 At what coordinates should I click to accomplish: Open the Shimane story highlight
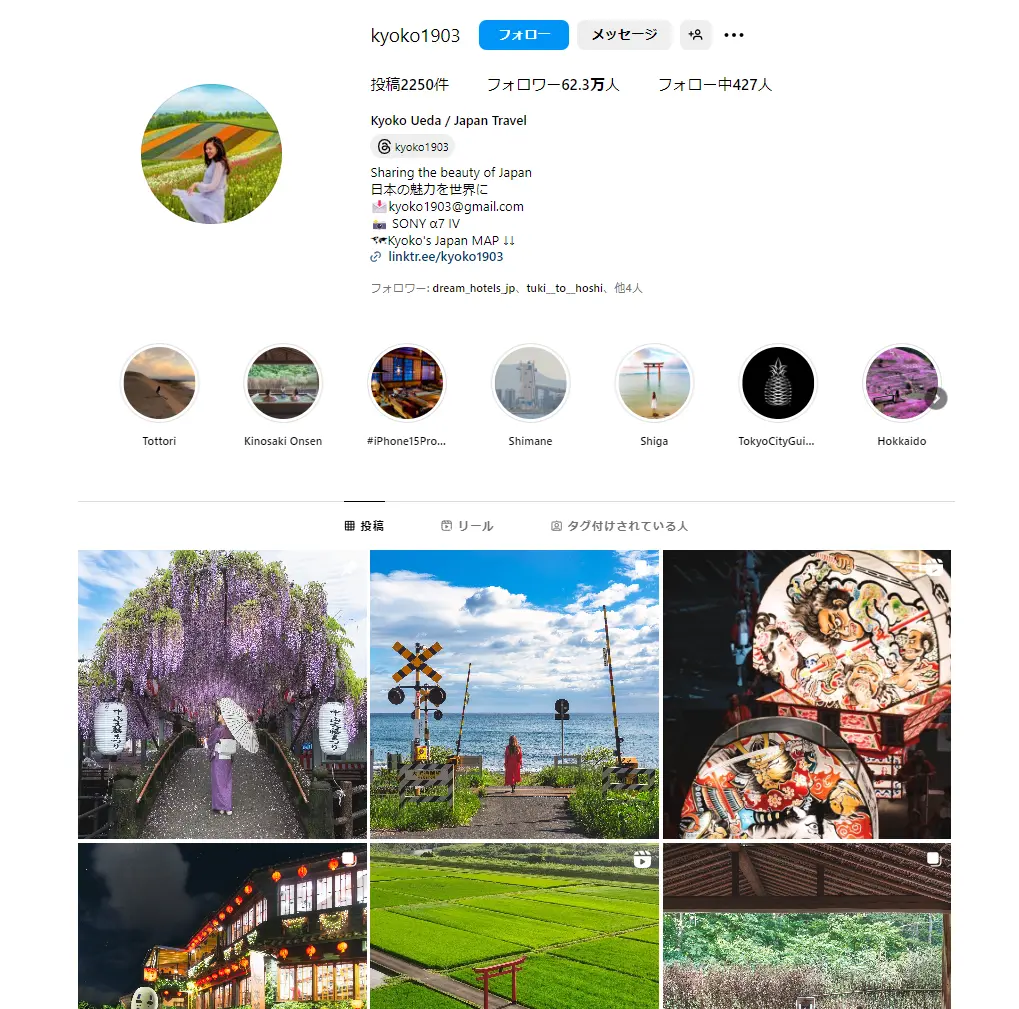point(530,384)
